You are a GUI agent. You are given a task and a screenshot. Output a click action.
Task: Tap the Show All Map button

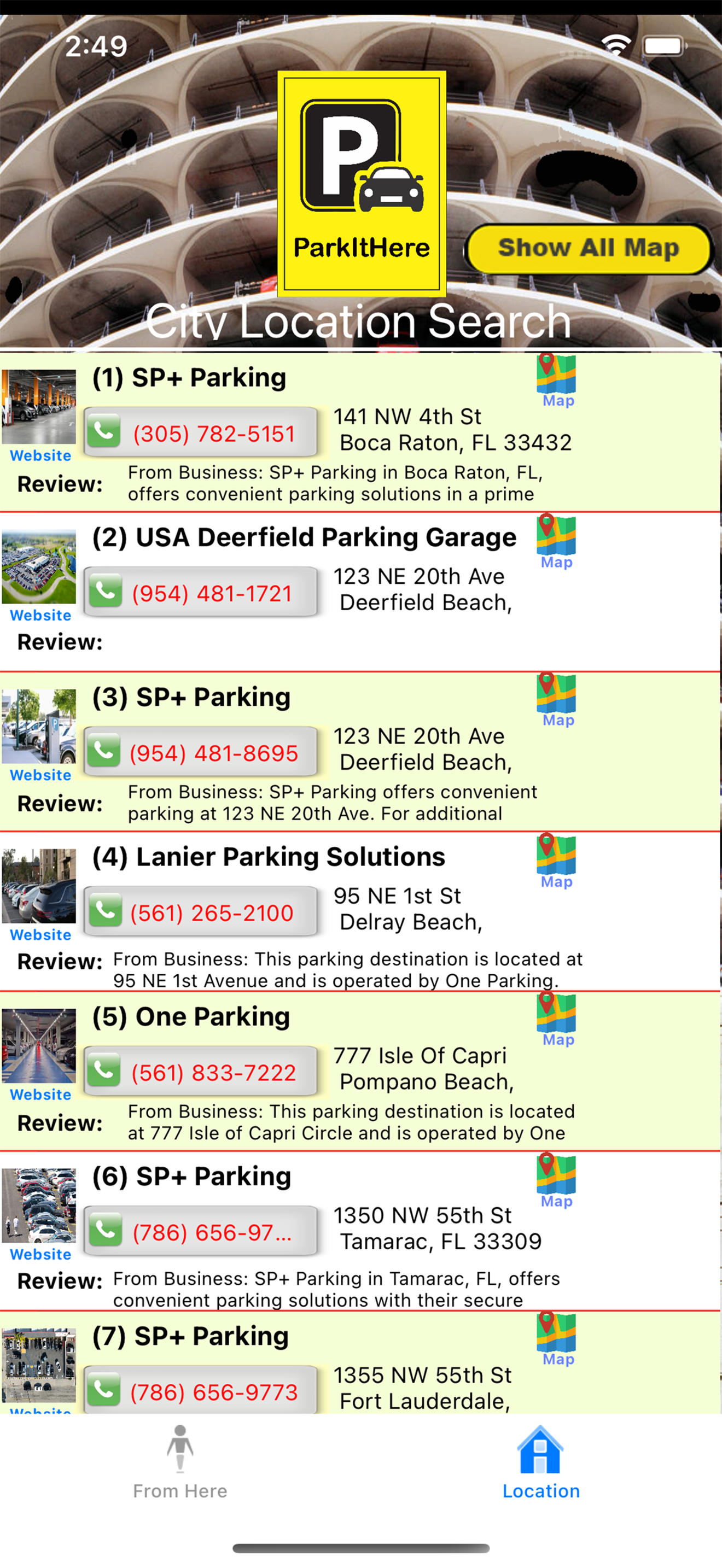[x=588, y=248]
